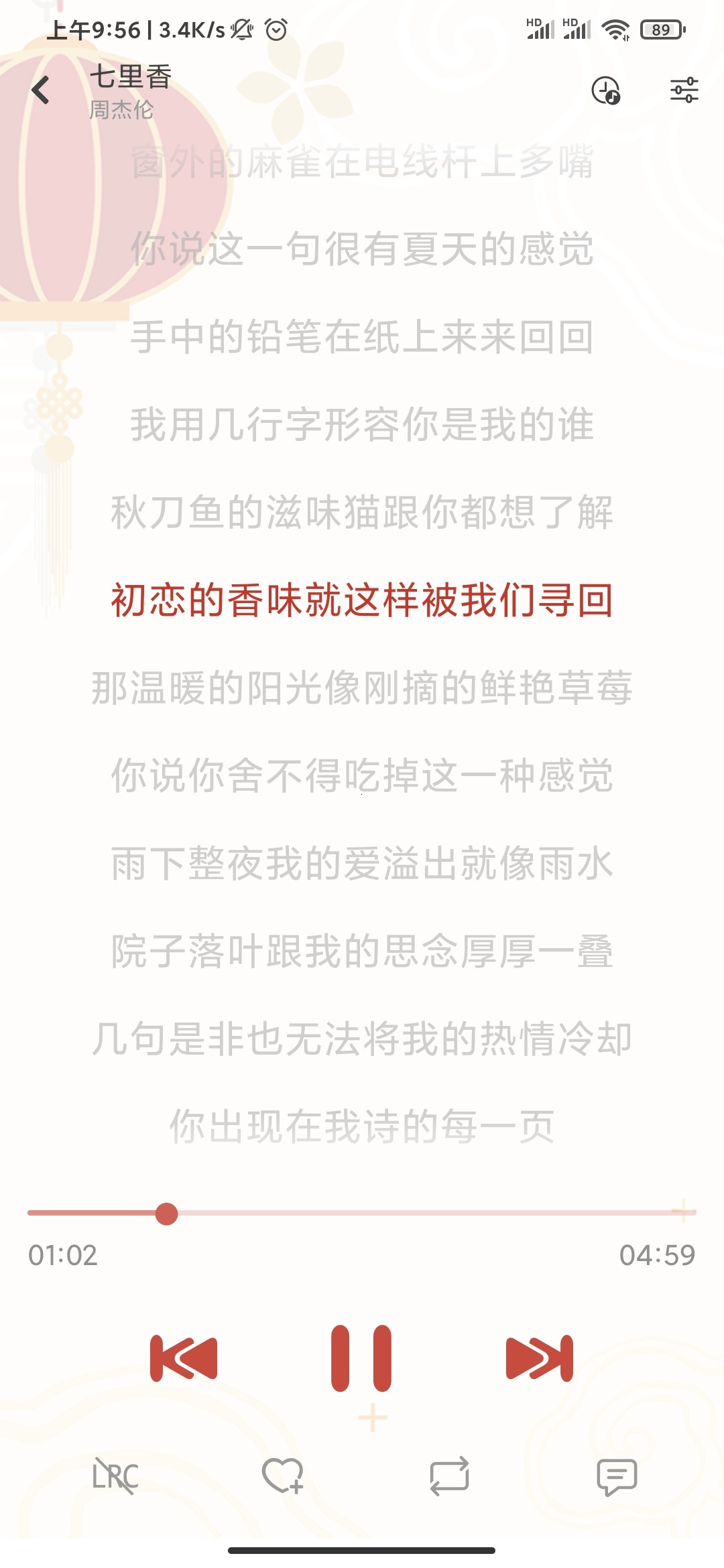Viewport: 724px width, 1568px height.
Task: Skip to the previous track
Action: pos(184,1358)
